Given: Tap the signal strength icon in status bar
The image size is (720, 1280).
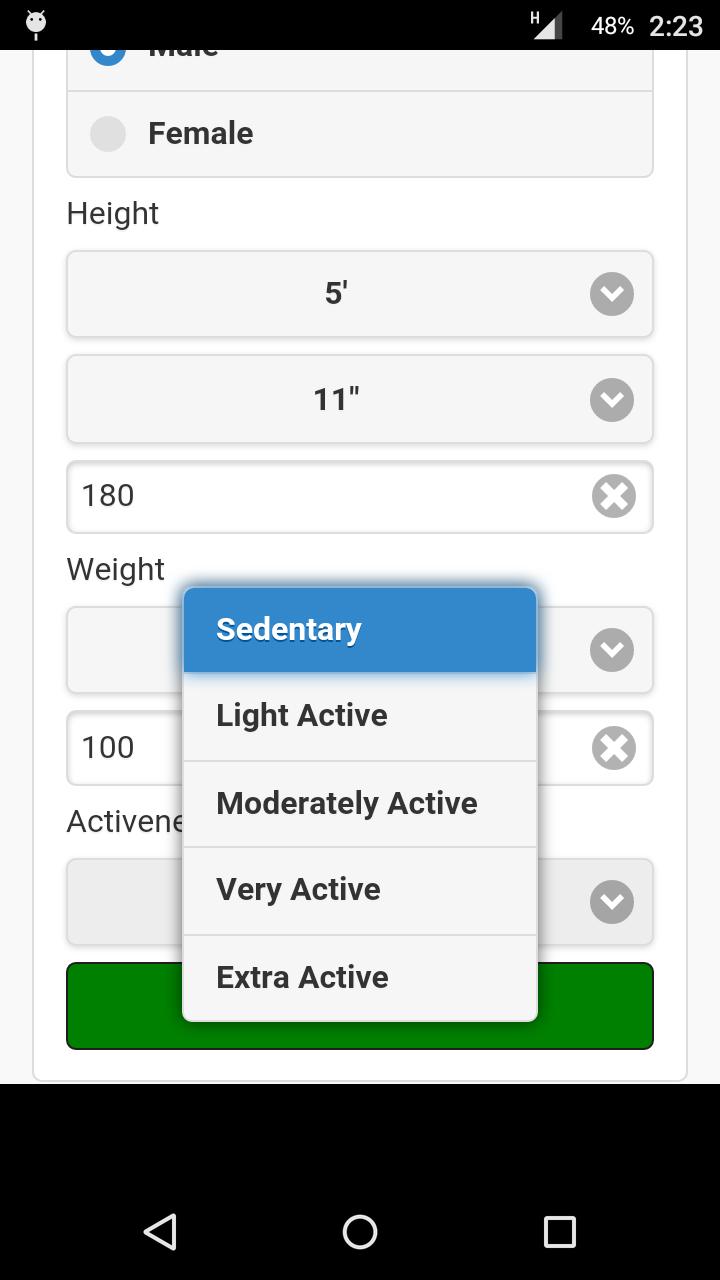Looking at the screenshot, I should point(549,25).
